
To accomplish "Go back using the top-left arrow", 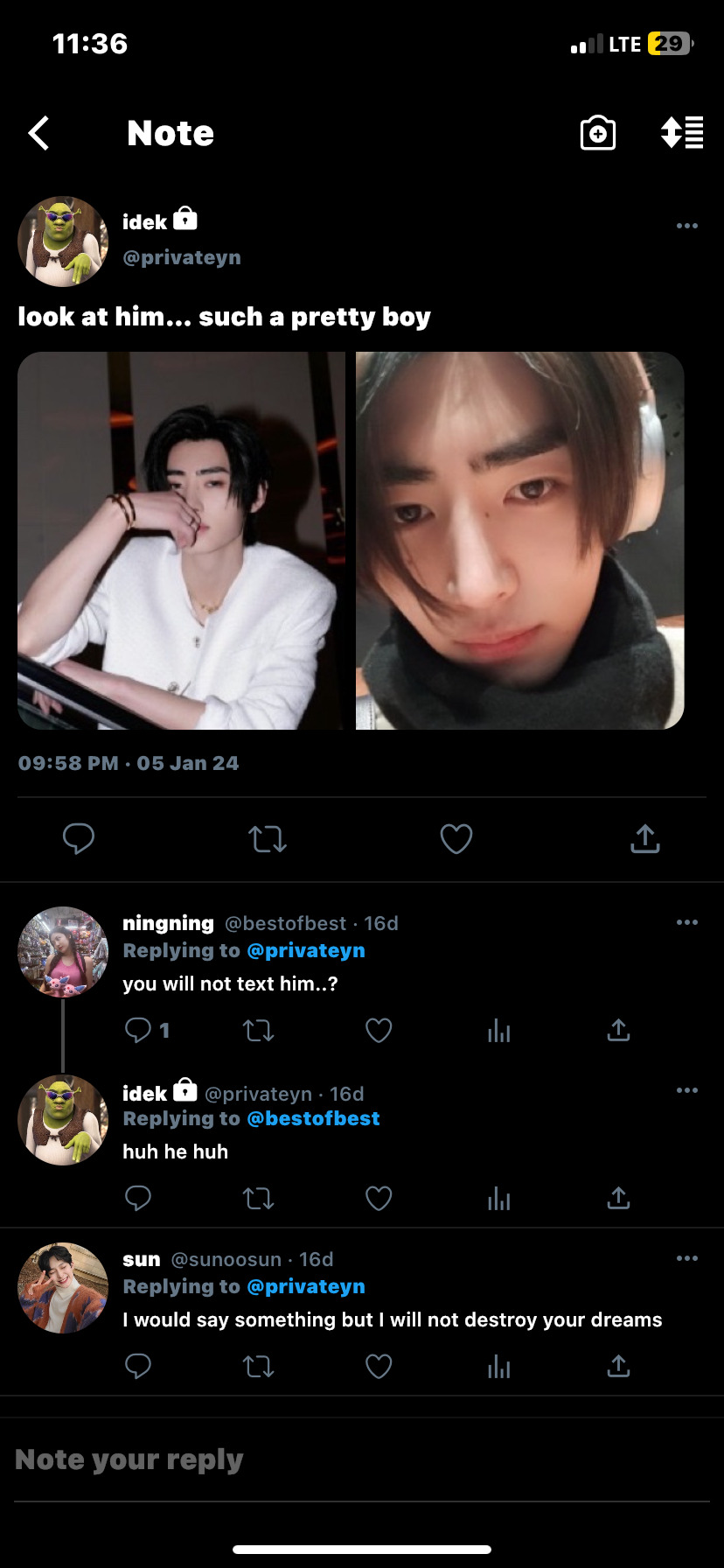I will coord(39,134).
